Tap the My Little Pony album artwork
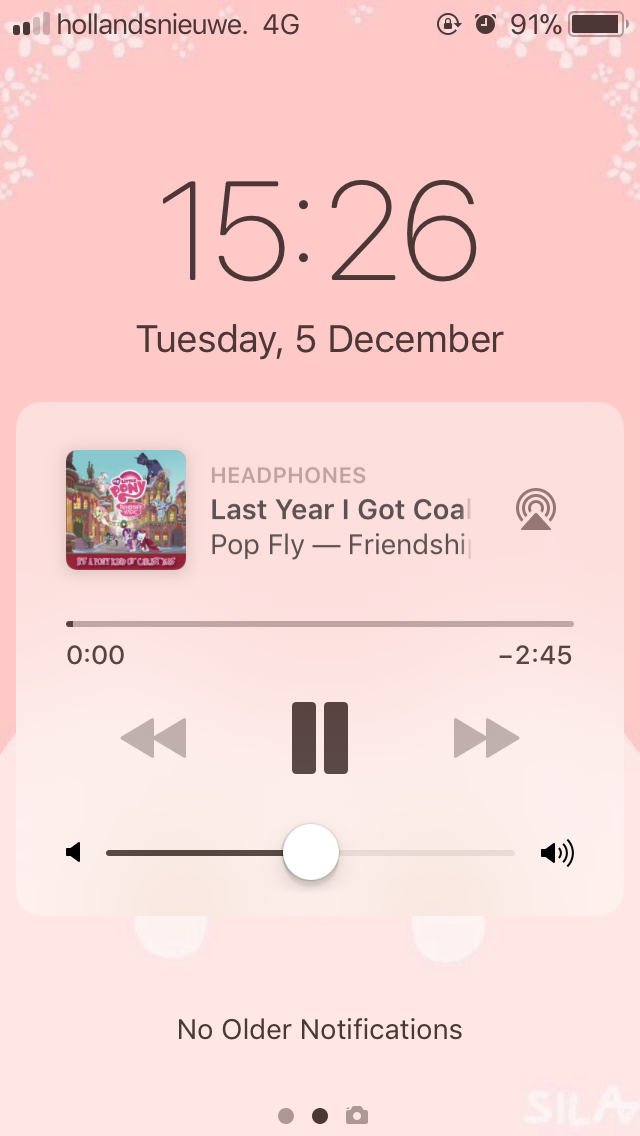Viewport: 640px width, 1136px height. tap(126, 510)
